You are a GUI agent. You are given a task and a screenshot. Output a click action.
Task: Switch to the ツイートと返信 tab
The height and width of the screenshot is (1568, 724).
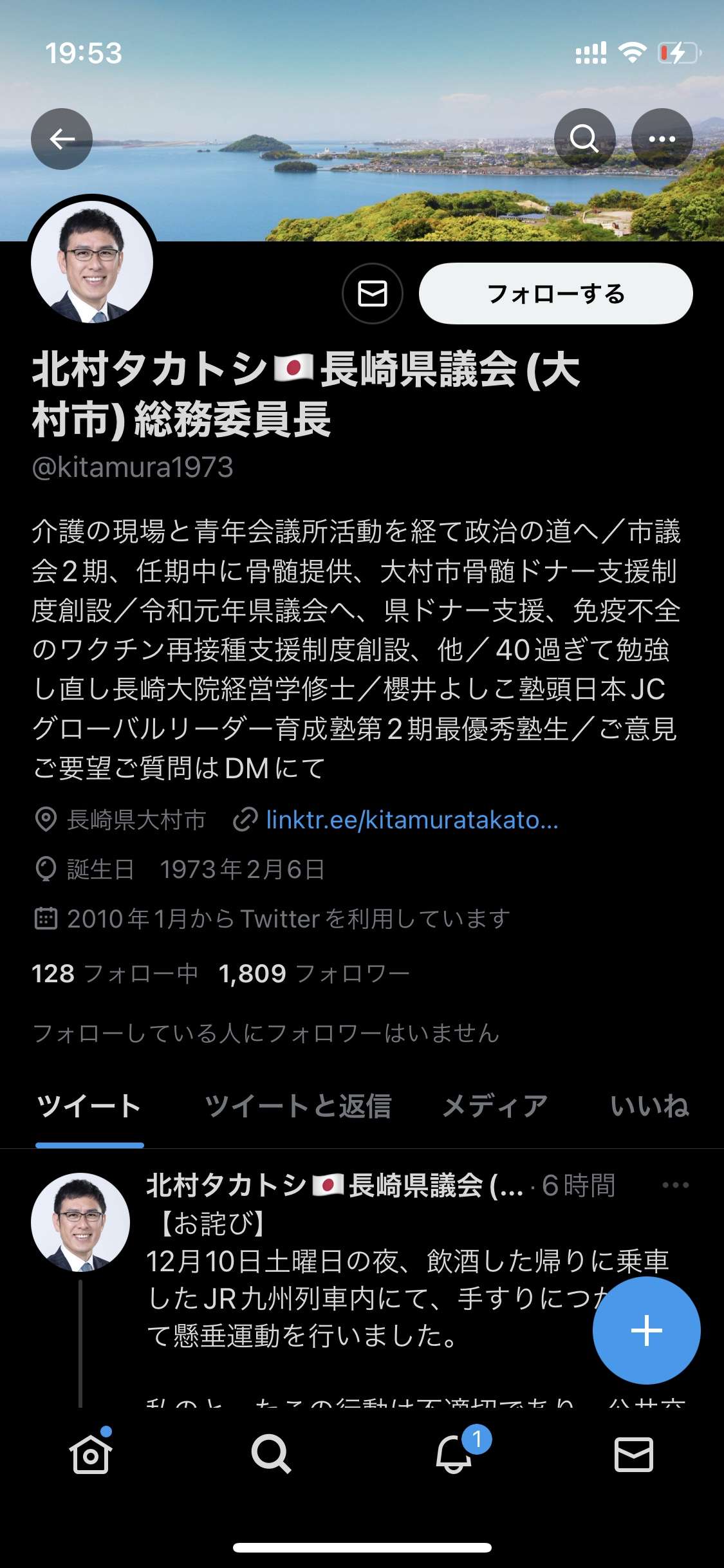pyautogui.click(x=297, y=1106)
